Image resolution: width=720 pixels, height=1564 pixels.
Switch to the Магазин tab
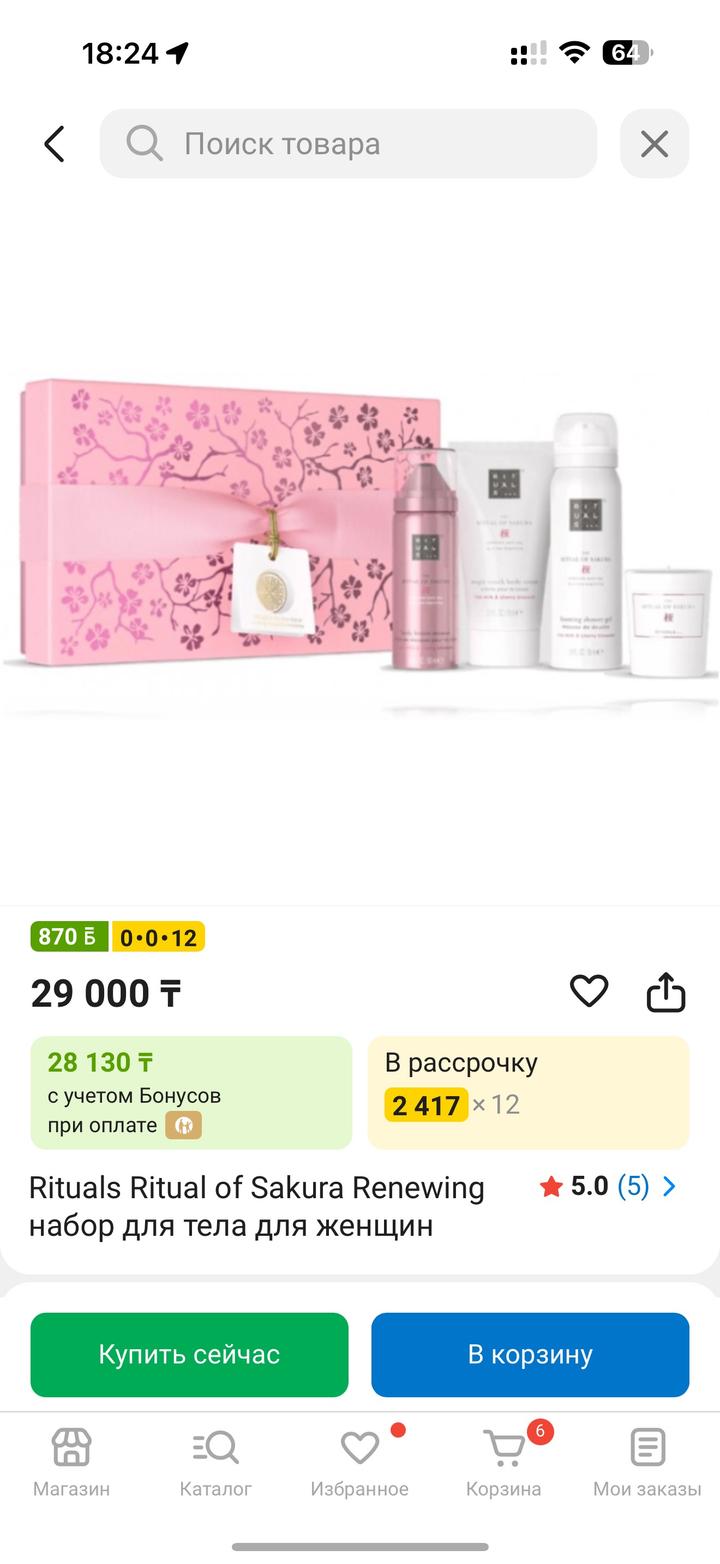coord(71,1461)
